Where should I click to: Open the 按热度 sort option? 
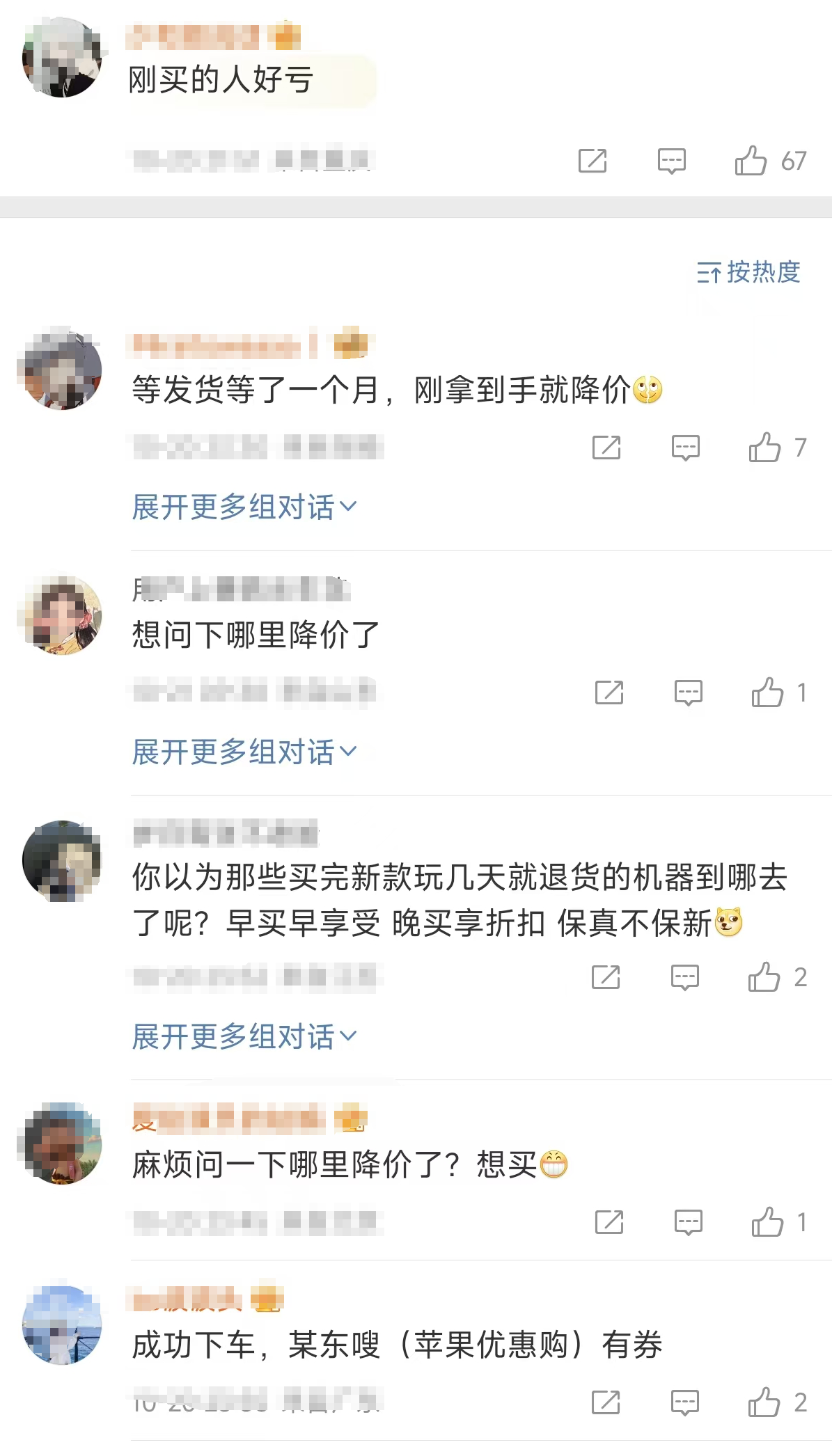pyautogui.click(x=748, y=272)
